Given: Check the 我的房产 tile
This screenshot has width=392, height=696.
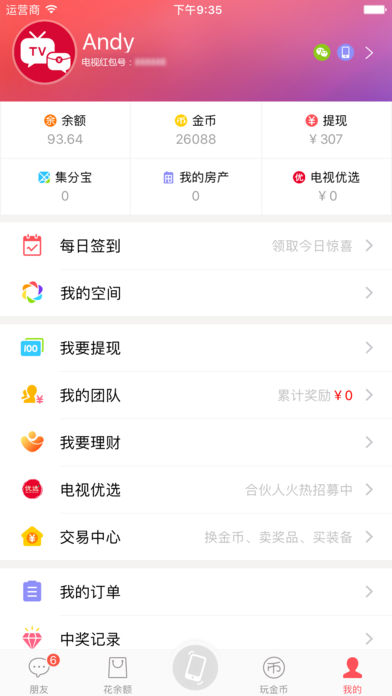Looking at the screenshot, I should [x=196, y=187].
